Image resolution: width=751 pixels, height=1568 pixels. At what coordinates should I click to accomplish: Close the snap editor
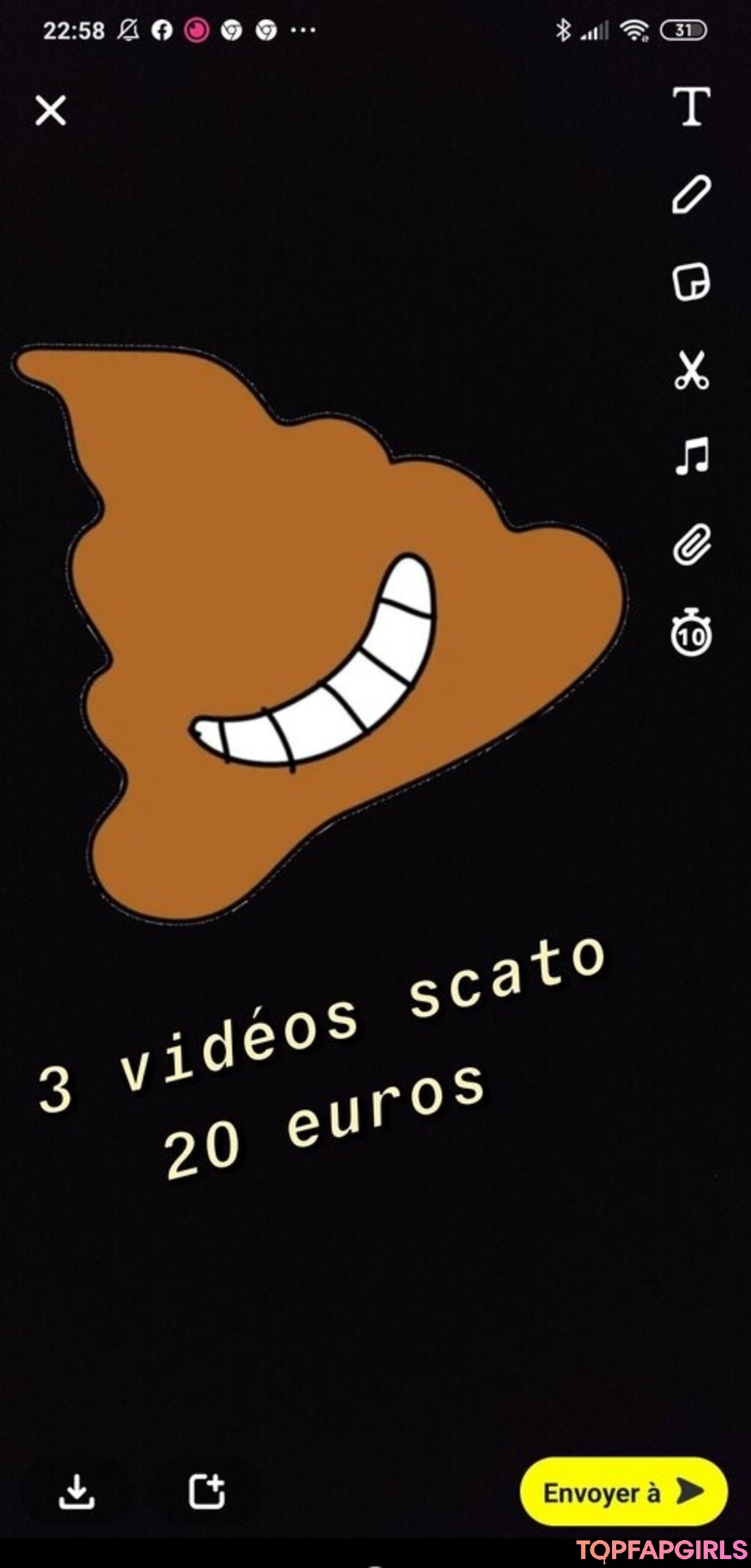click(51, 111)
